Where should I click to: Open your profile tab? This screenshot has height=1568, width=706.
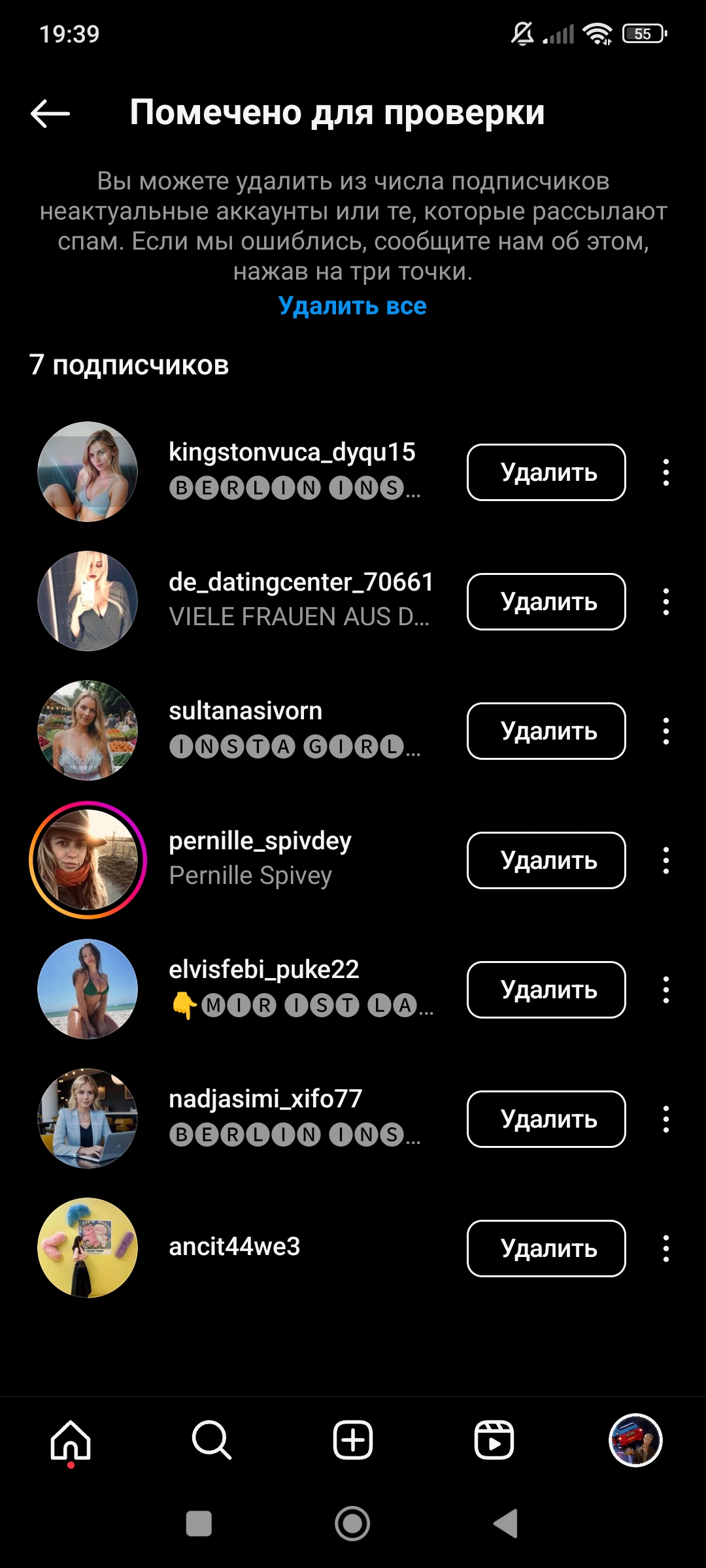tap(635, 1440)
